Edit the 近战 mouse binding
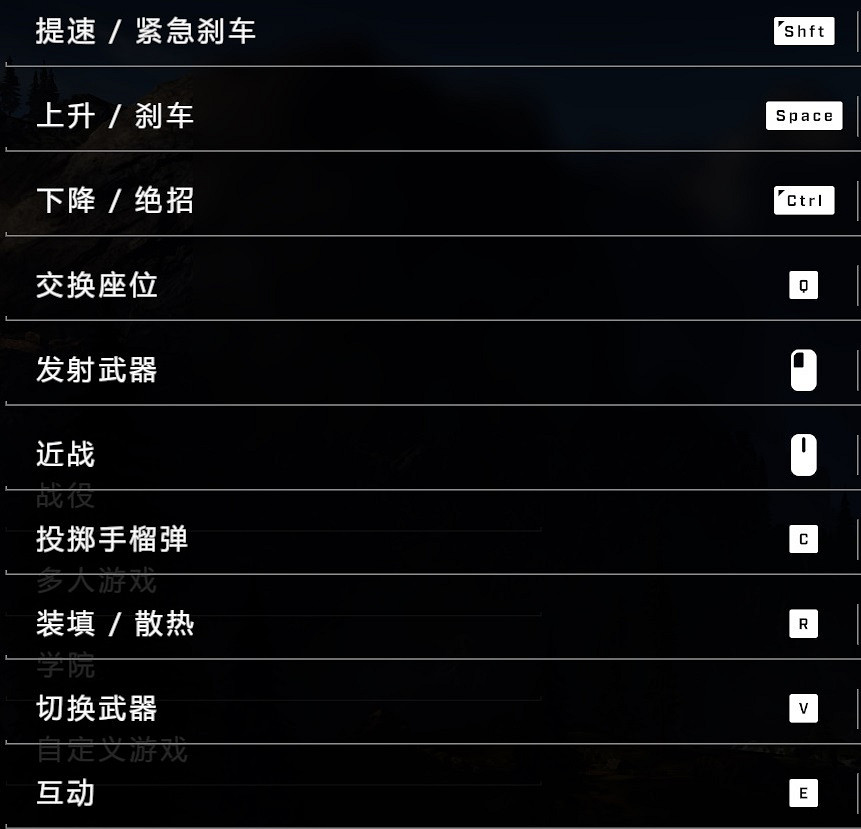The image size is (861, 829). [x=803, y=455]
